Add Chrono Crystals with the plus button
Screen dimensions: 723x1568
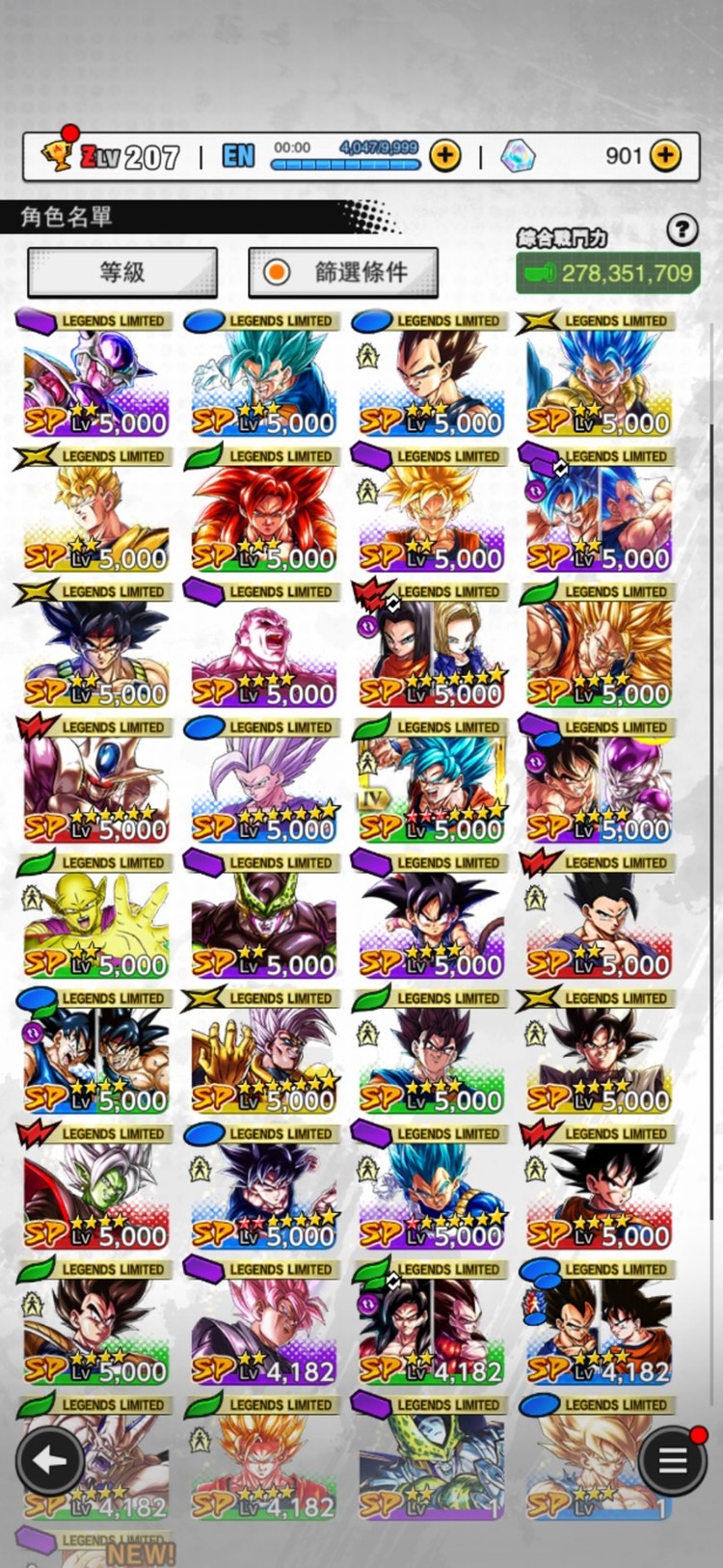click(665, 155)
